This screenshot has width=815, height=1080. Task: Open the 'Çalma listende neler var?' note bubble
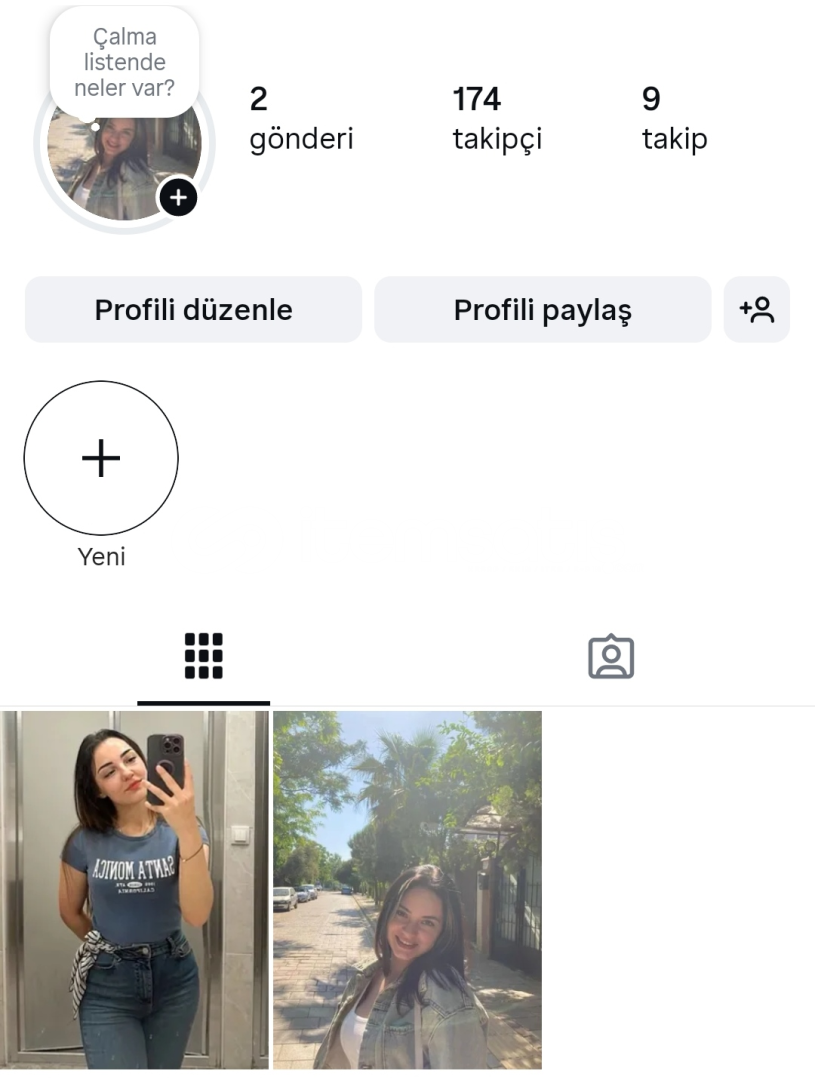[124, 63]
